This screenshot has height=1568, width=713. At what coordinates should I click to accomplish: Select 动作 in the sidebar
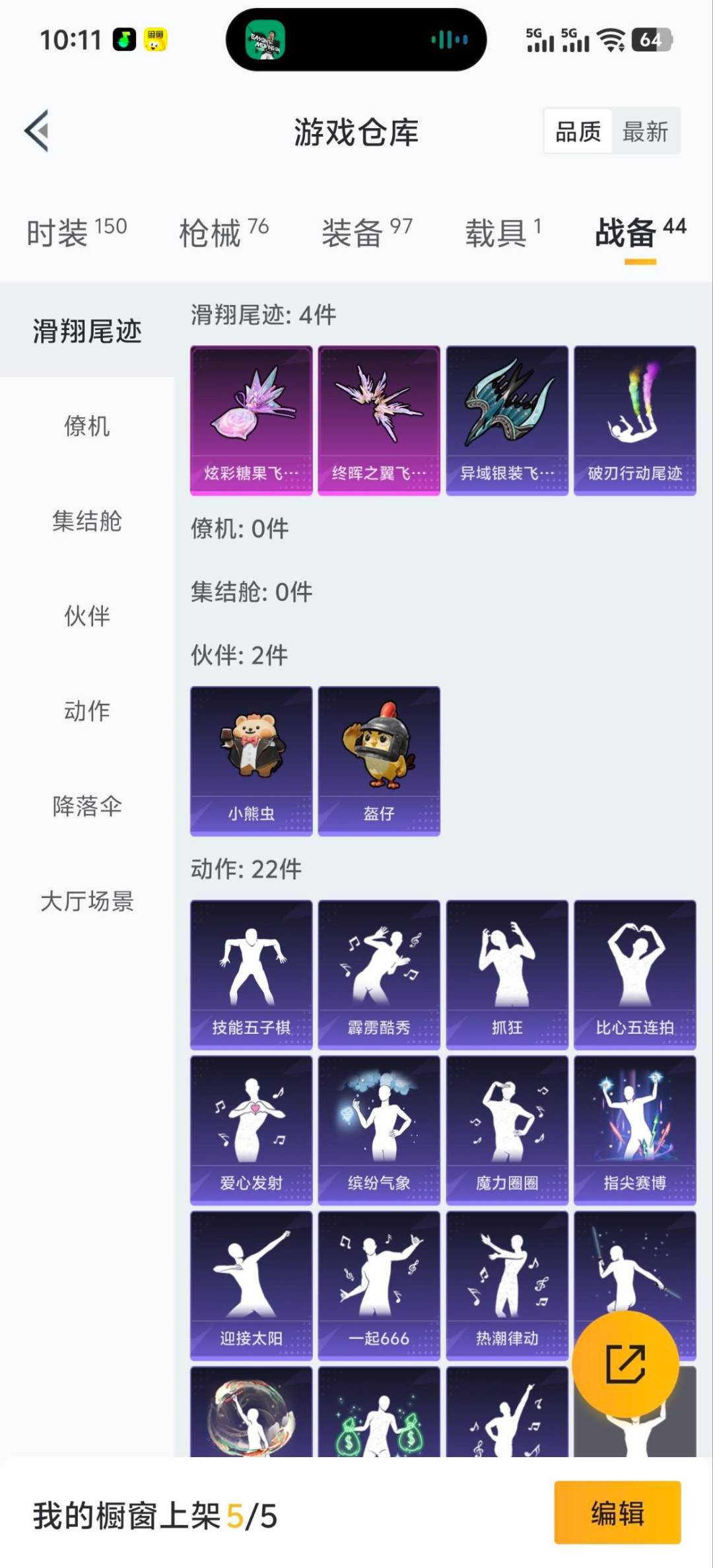(x=86, y=711)
